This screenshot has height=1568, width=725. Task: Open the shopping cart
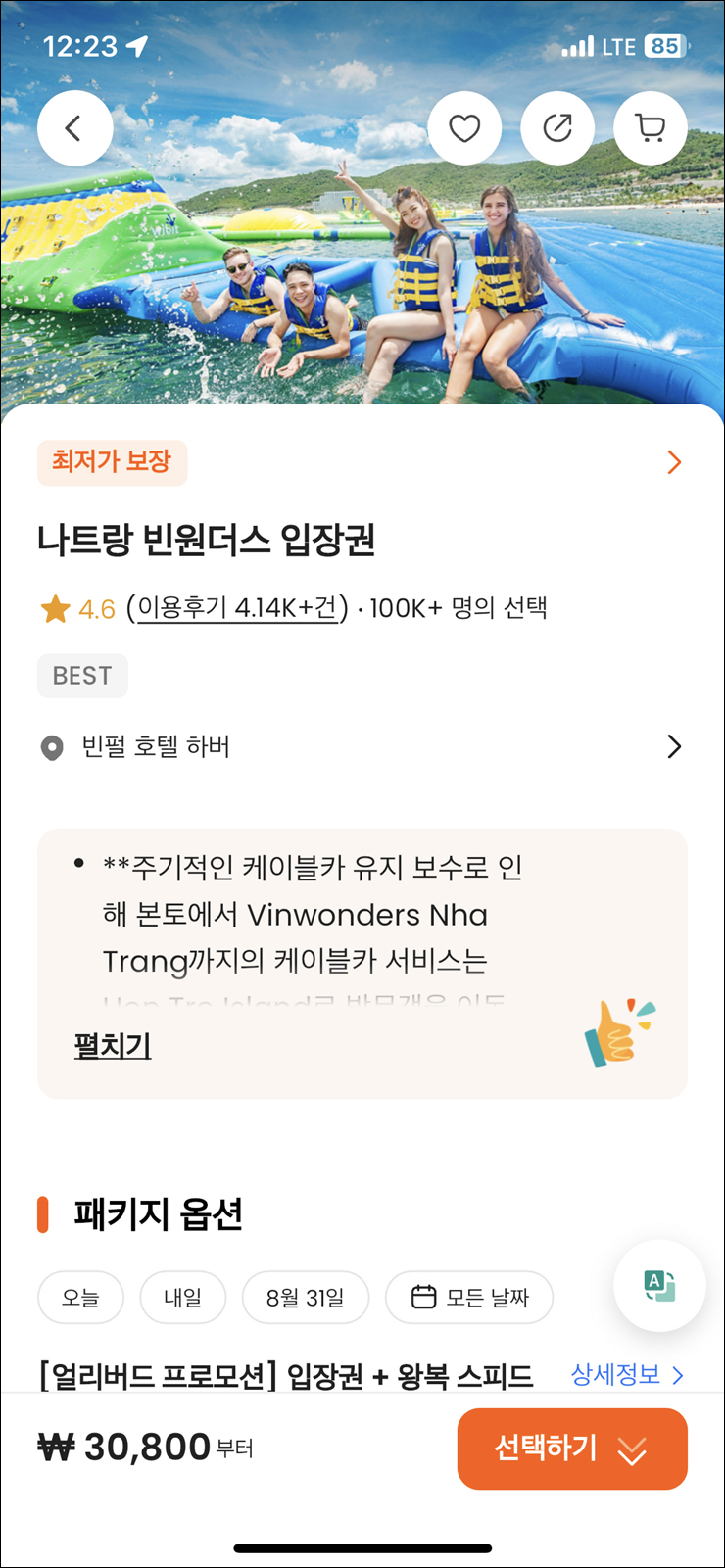pos(651,128)
